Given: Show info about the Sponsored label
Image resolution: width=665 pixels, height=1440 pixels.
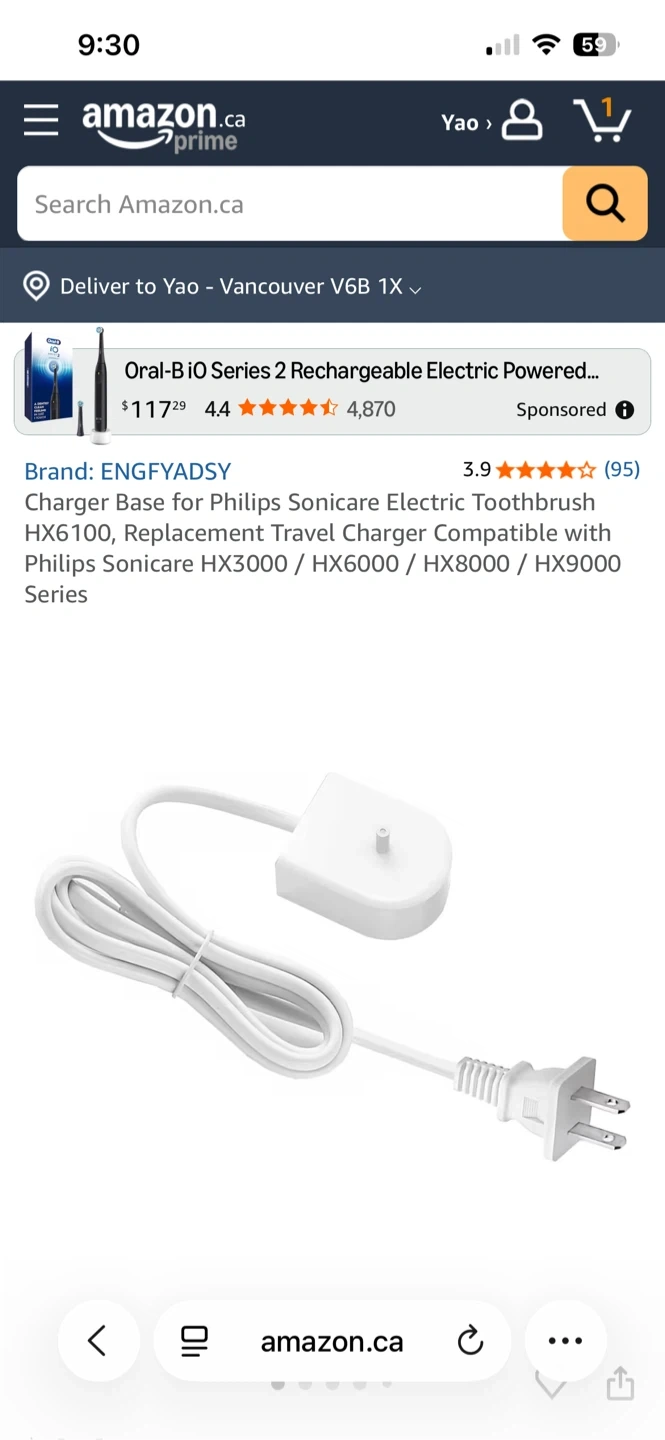Looking at the screenshot, I should 625,410.
